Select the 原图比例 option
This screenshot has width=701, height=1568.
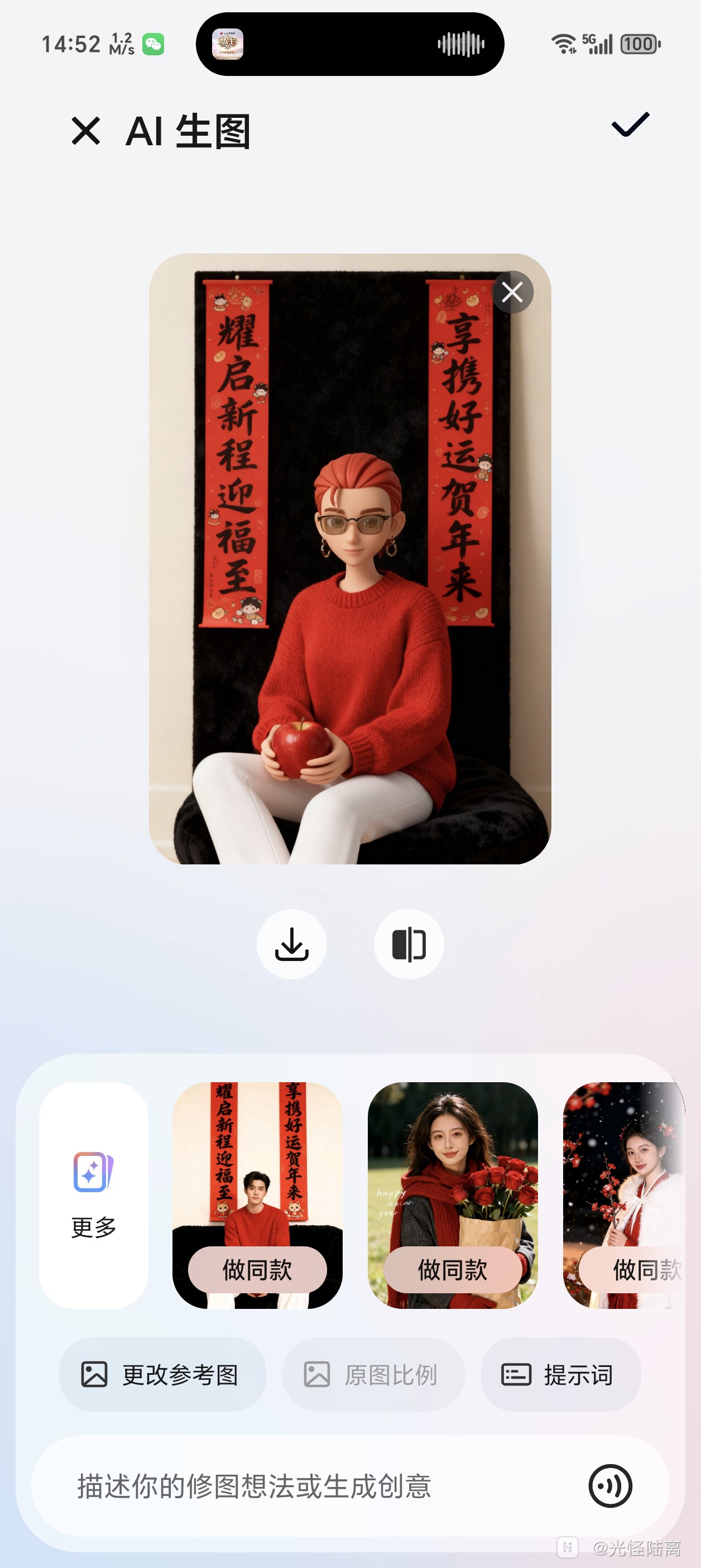[373, 1374]
